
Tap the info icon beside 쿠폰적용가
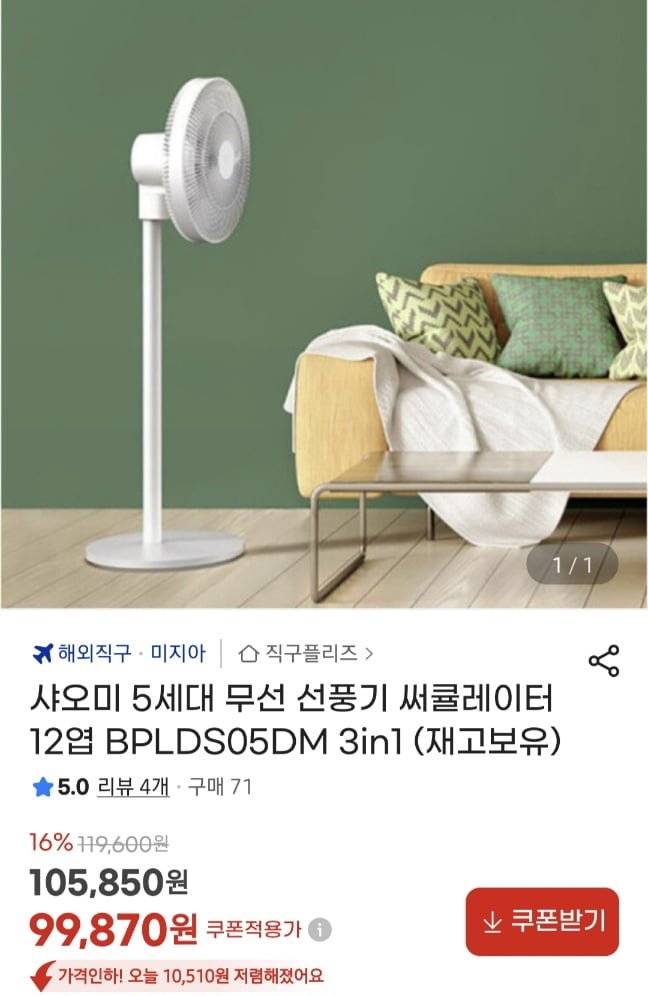(x=320, y=930)
